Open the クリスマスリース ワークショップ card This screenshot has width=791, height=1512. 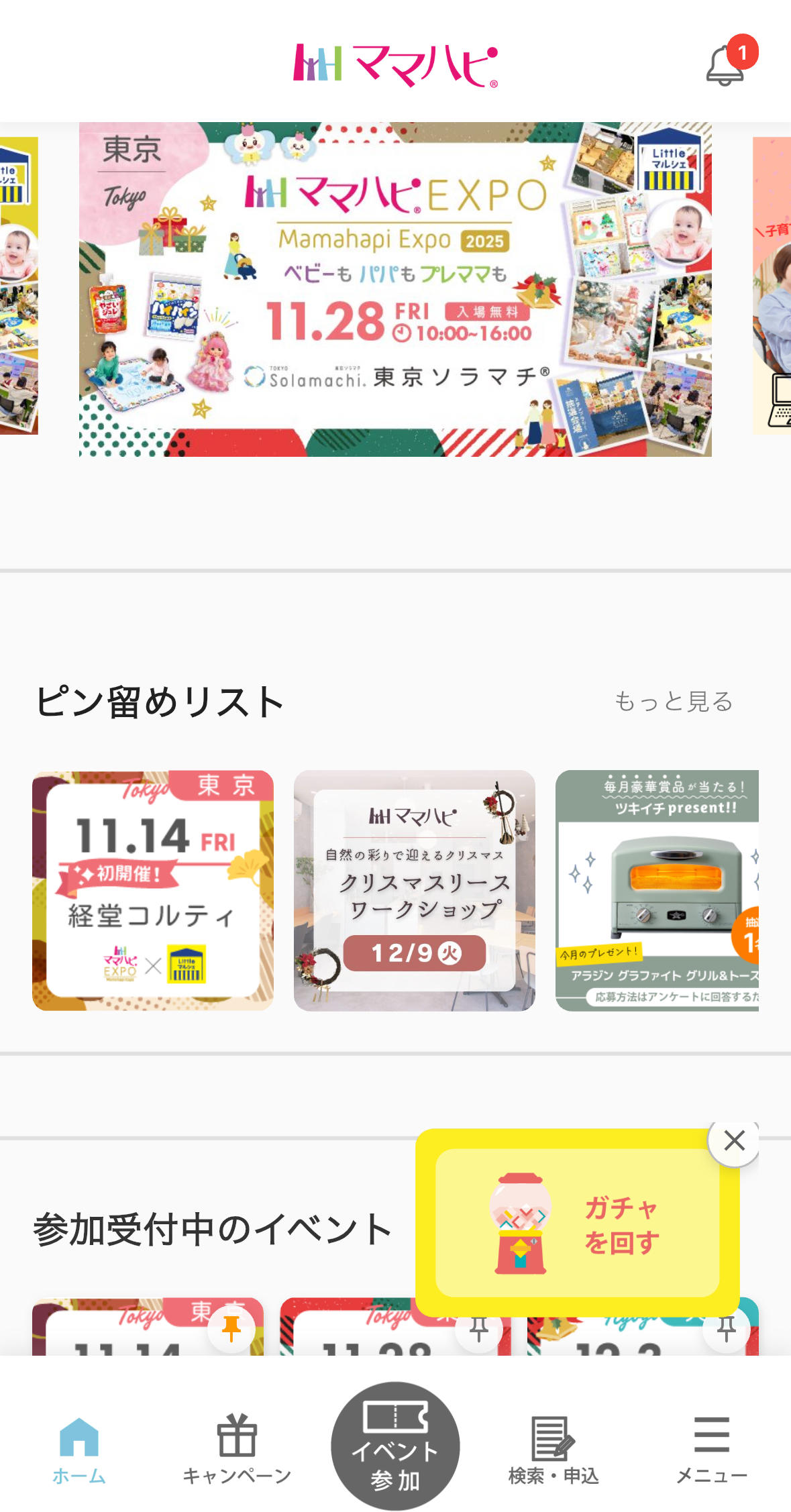click(414, 890)
